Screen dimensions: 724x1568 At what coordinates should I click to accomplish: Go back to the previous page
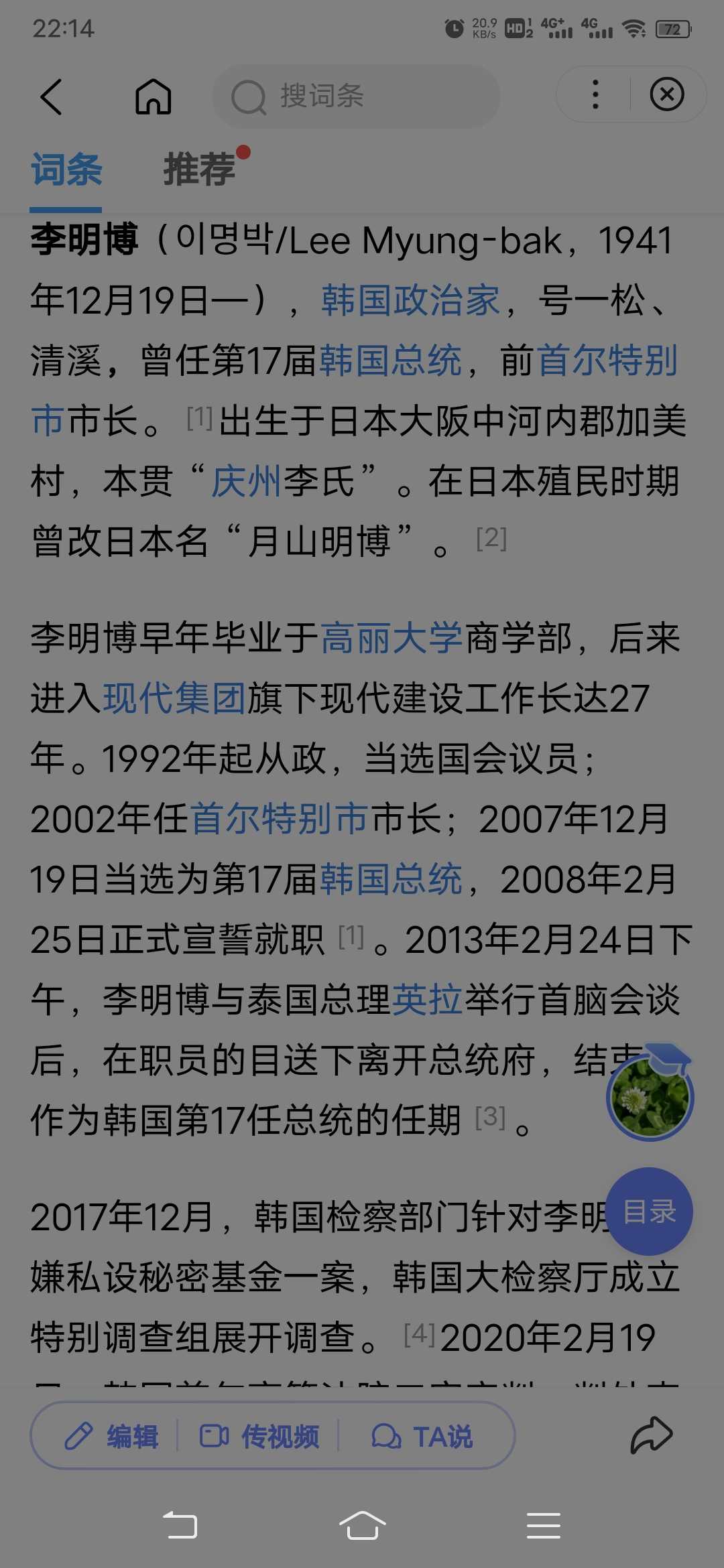[51, 96]
